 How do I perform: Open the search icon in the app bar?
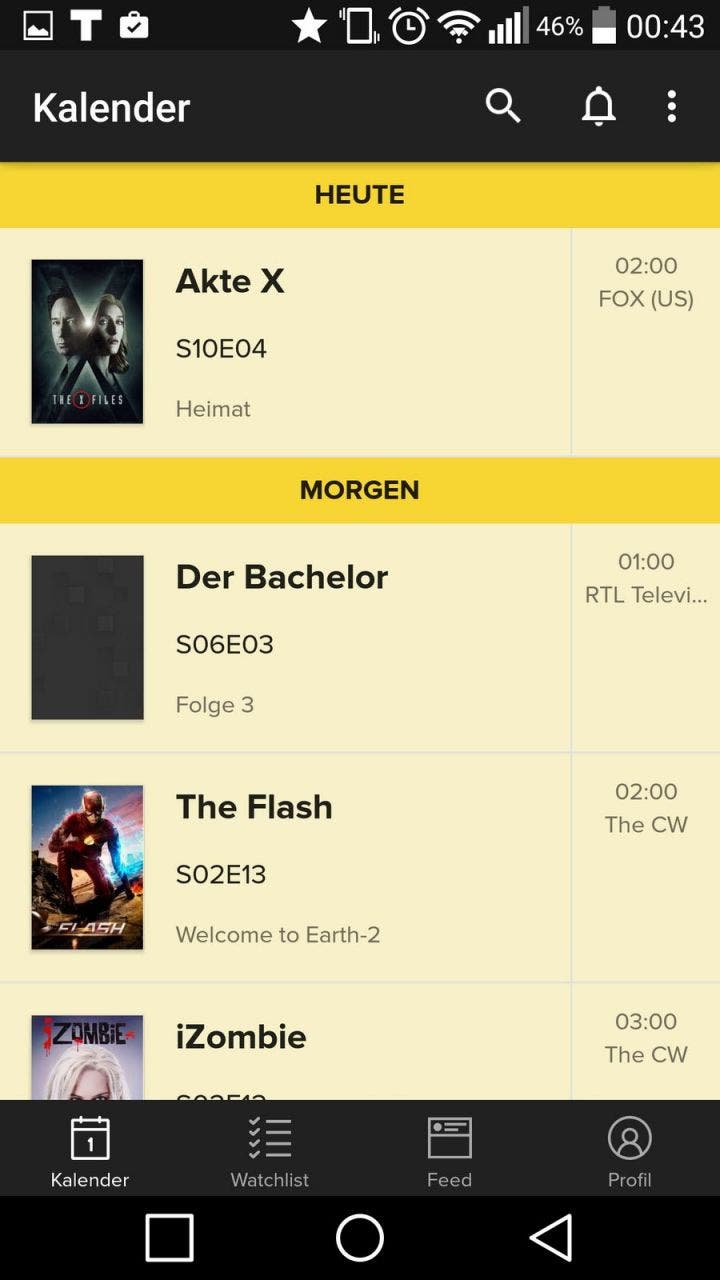coord(503,106)
